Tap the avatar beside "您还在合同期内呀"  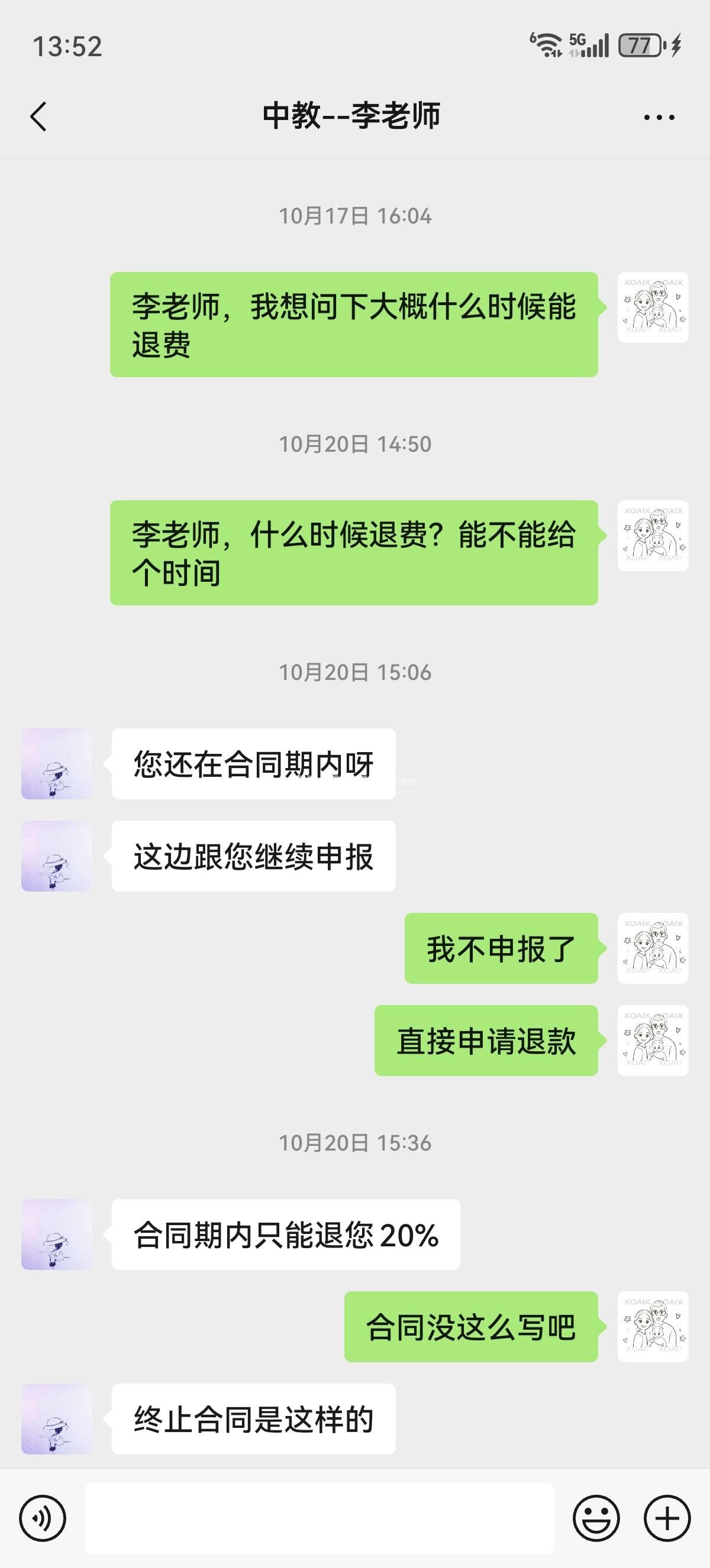[x=57, y=764]
